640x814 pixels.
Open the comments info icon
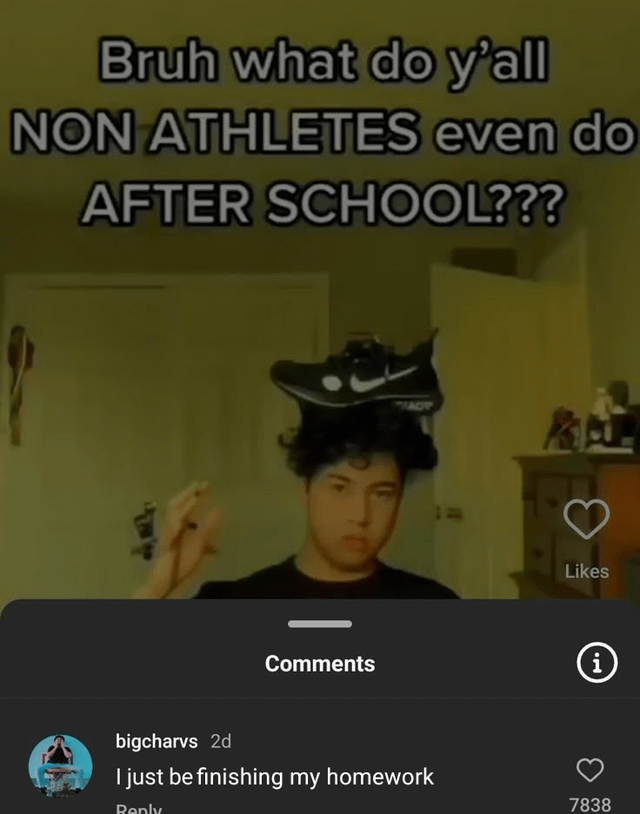(x=596, y=663)
